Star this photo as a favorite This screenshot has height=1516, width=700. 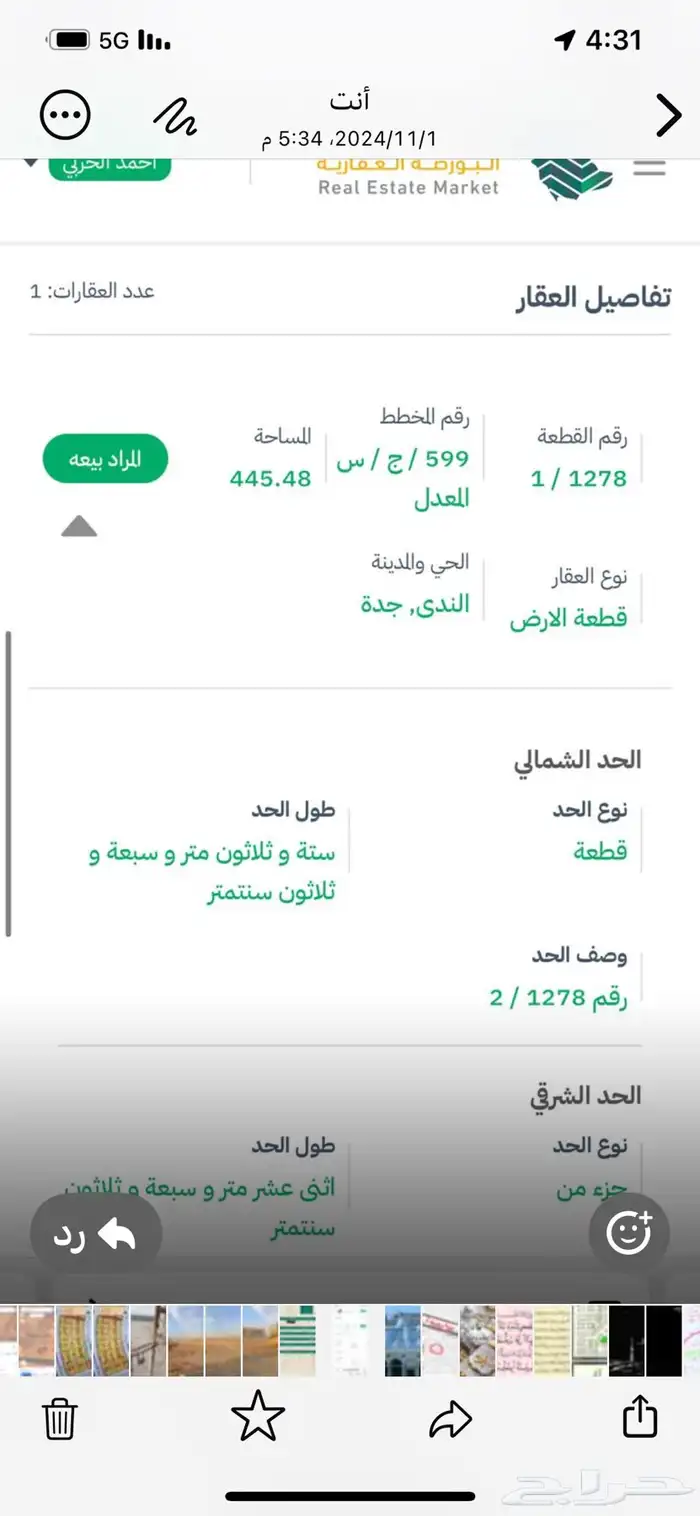[x=258, y=1417]
